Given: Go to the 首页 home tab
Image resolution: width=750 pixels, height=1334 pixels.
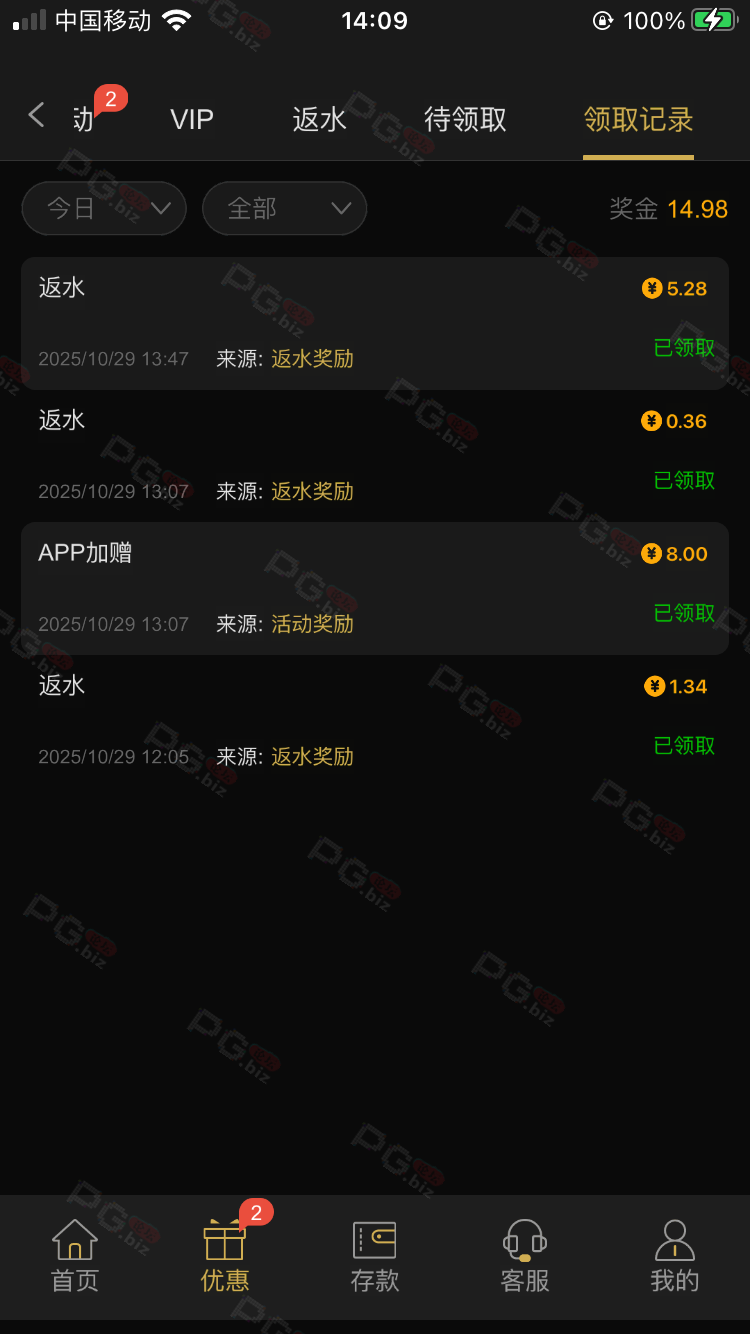Looking at the screenshot, I should (x=75, y=1255).
